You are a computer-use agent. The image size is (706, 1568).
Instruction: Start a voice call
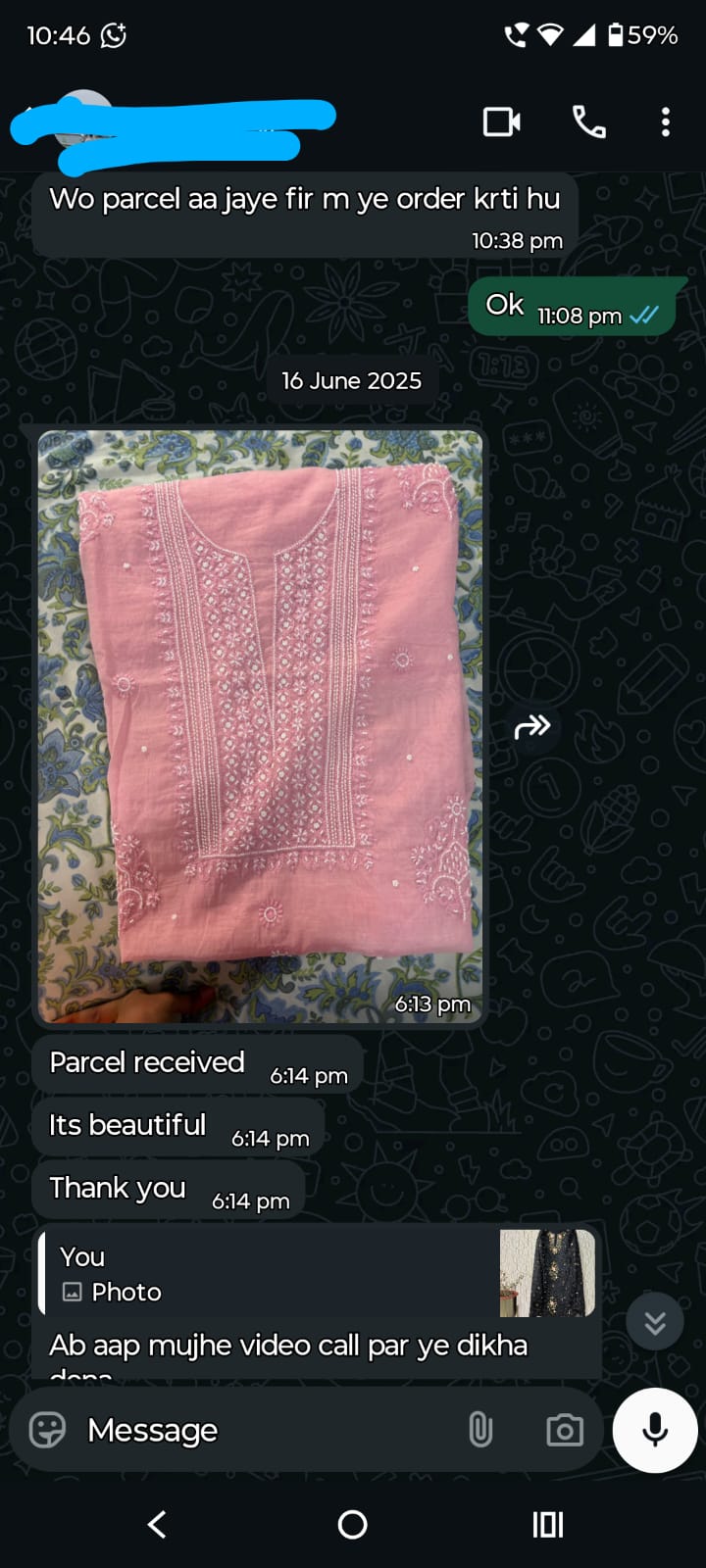[x=588, y=122]
